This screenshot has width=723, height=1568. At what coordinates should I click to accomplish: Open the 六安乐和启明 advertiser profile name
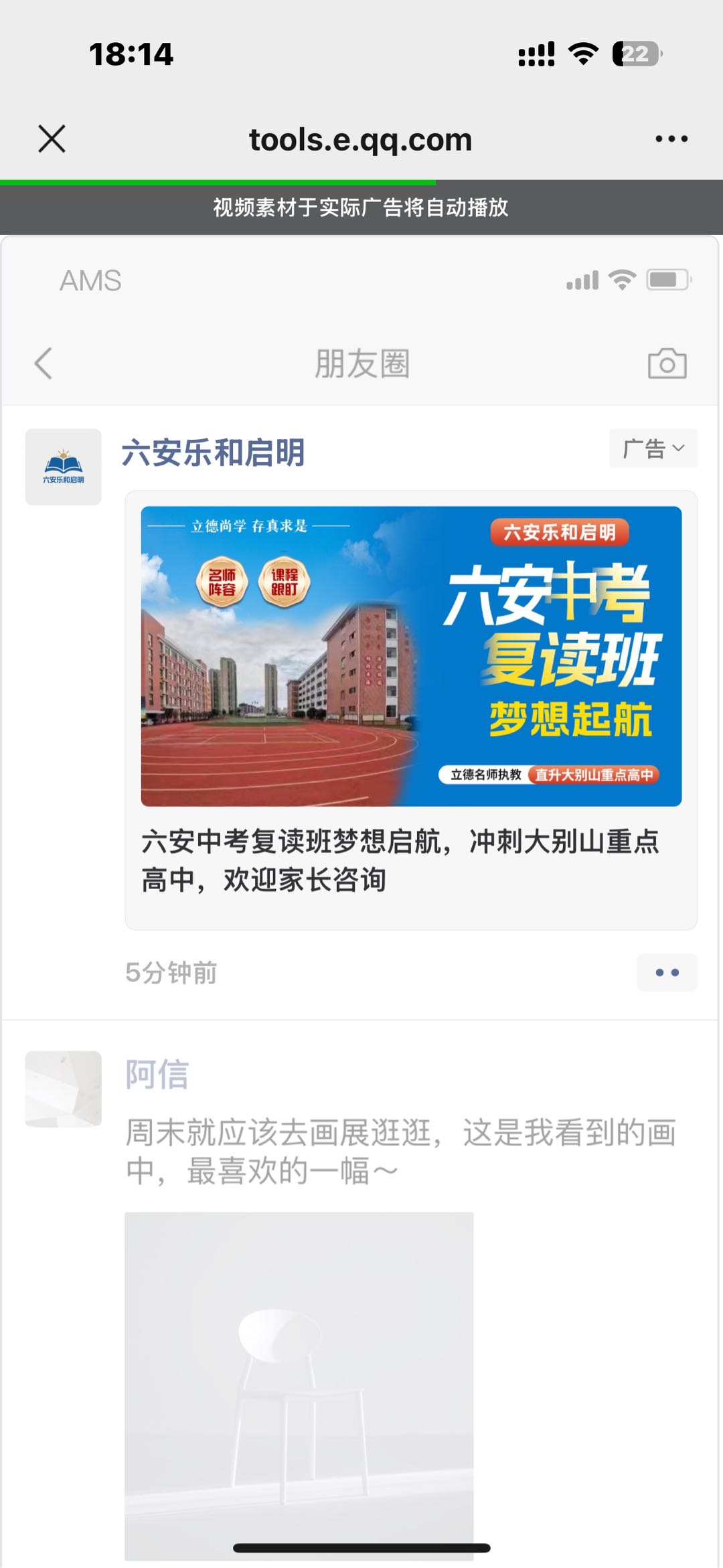coord(214,453)
